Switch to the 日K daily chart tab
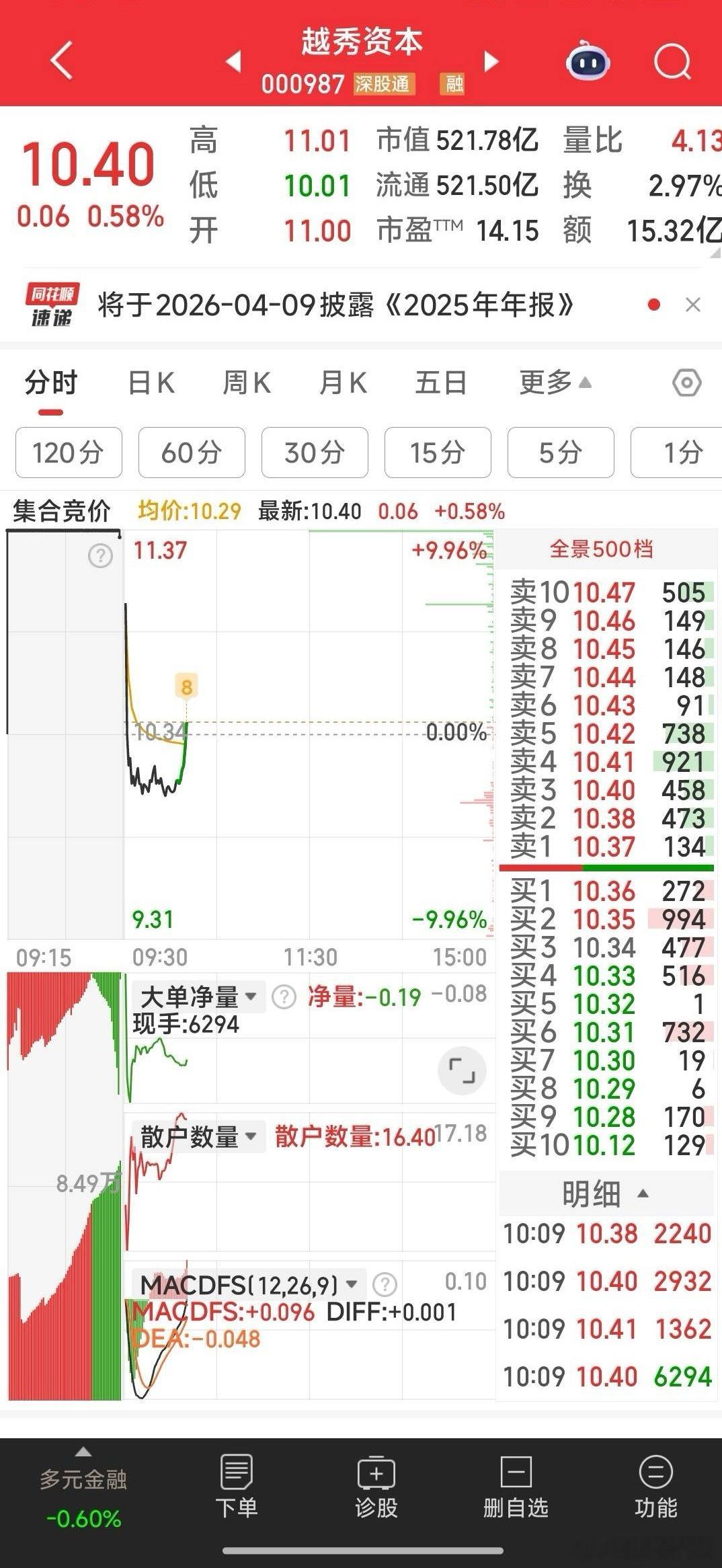The height and width of the screenshot is (1568, 722). 151,381
